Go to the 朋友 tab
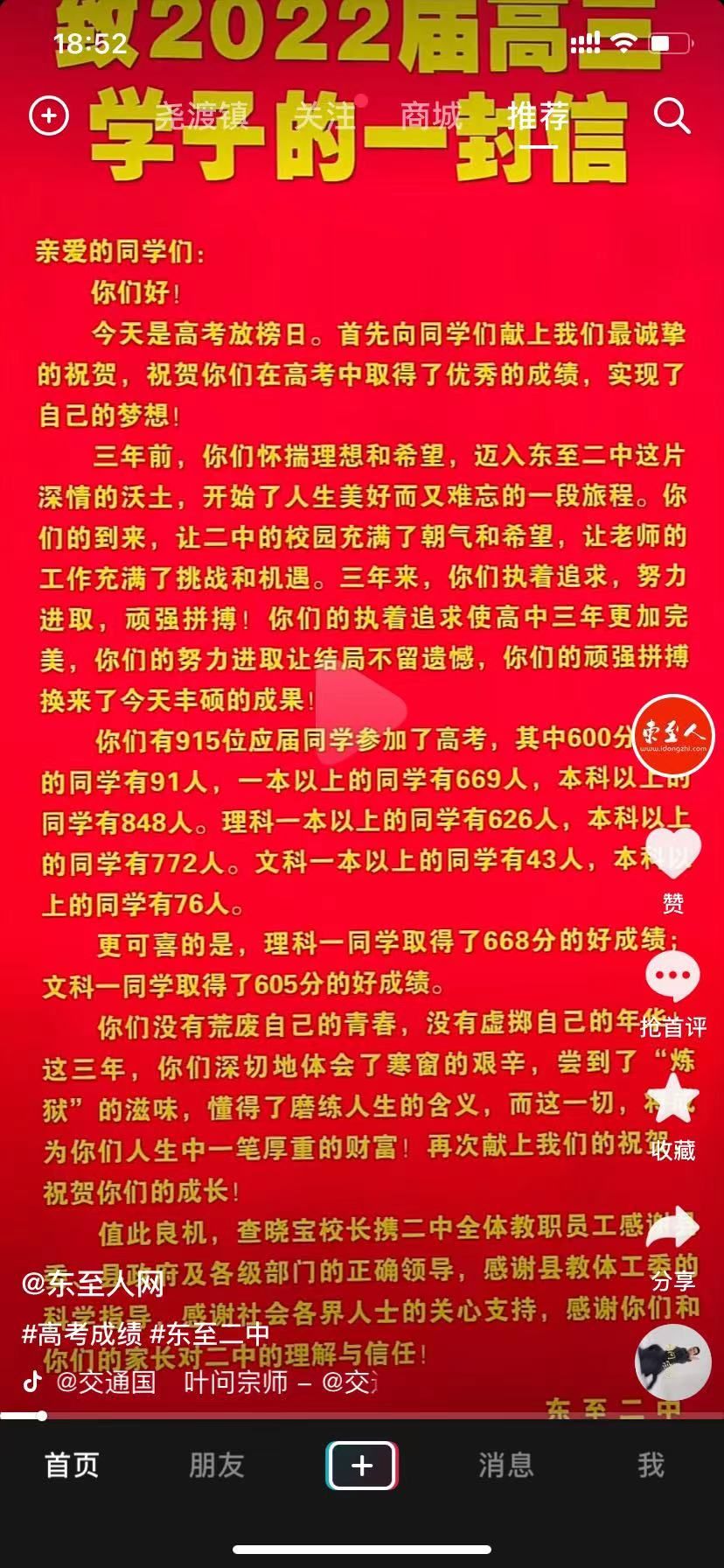The image size is (724, 1568). 216,1465
